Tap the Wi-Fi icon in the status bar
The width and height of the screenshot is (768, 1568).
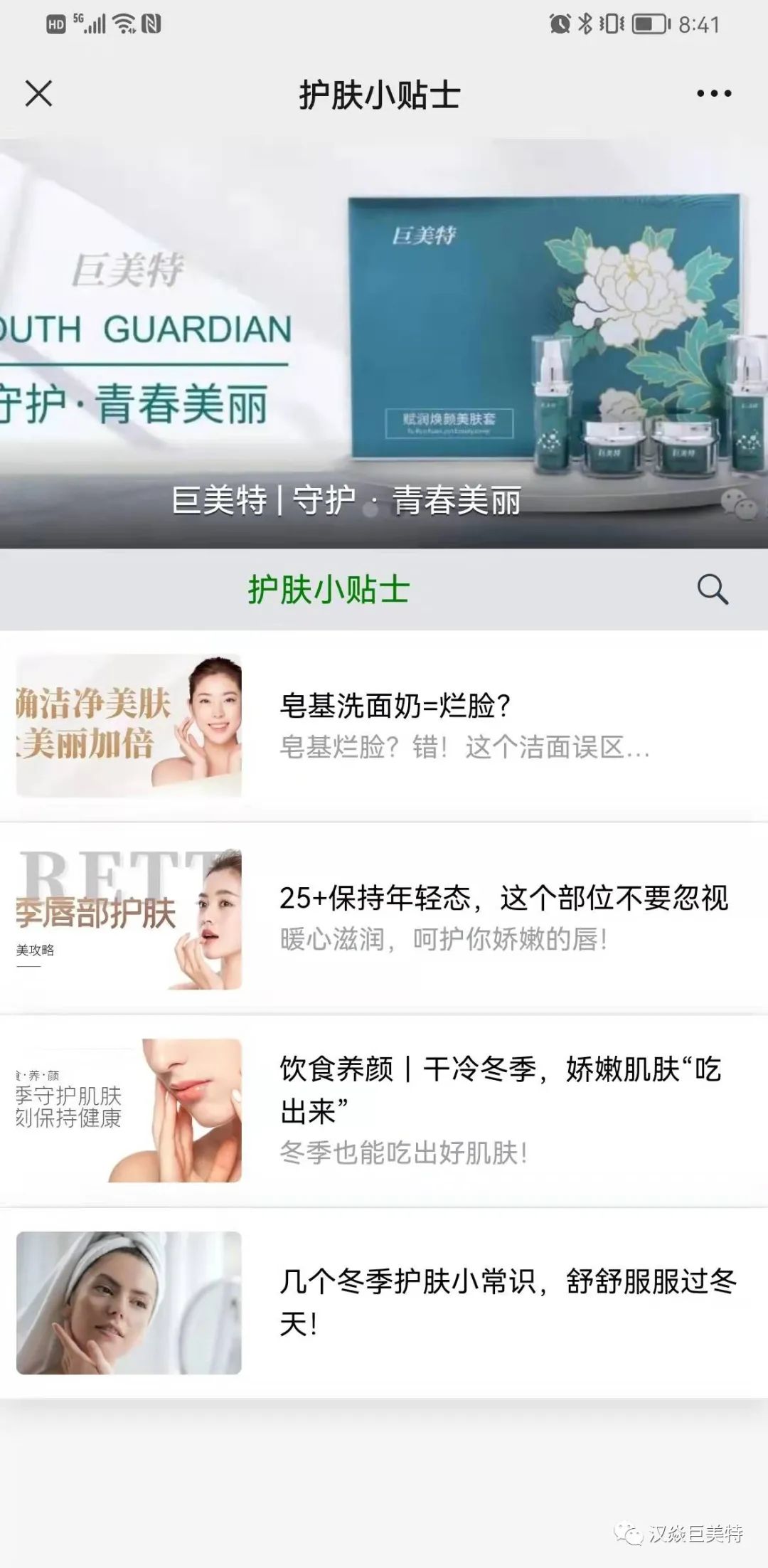point(122,22)
